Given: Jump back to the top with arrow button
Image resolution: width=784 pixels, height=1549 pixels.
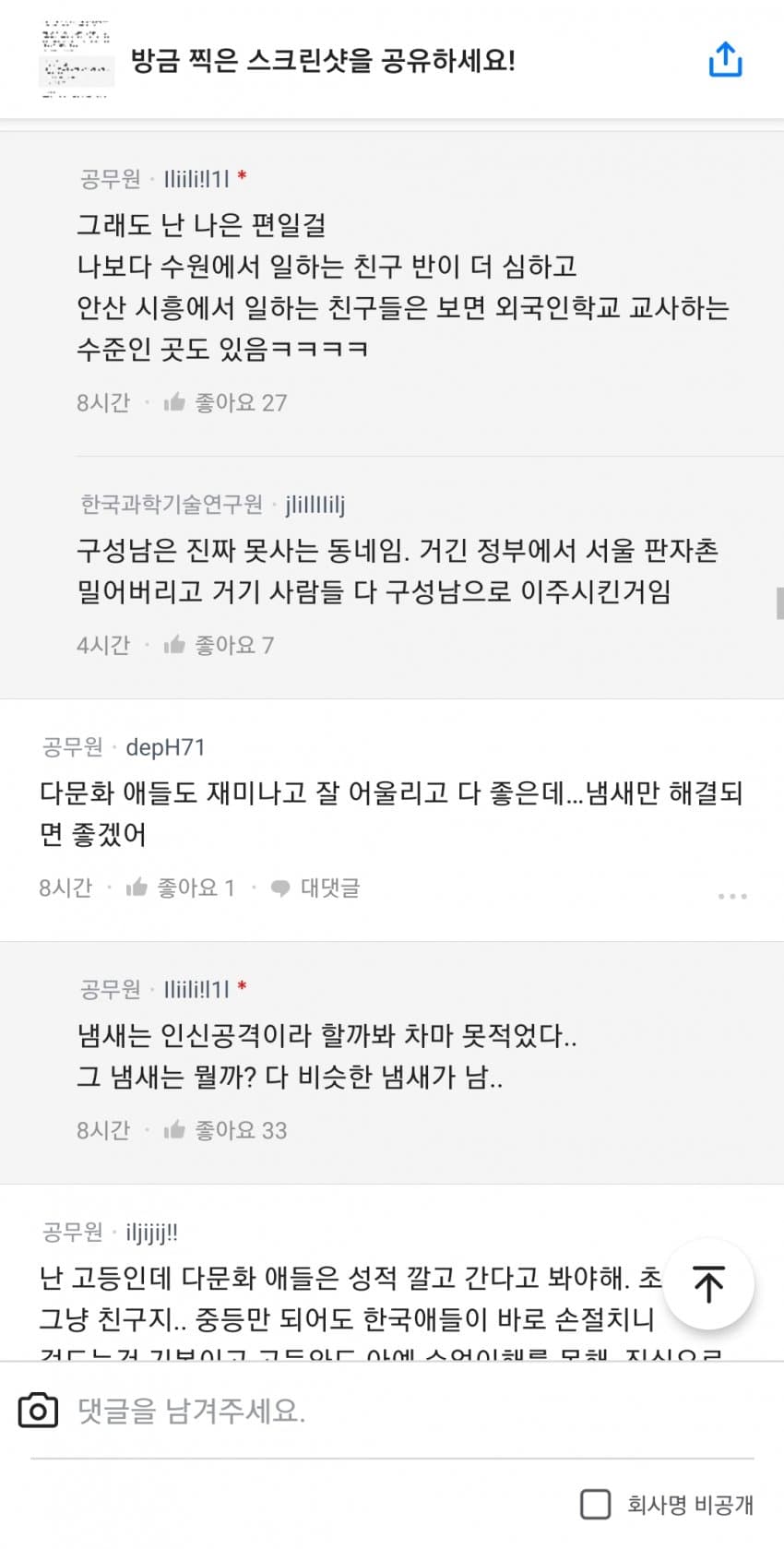Looking at the screenshot, I should [x=708, y=1284].
